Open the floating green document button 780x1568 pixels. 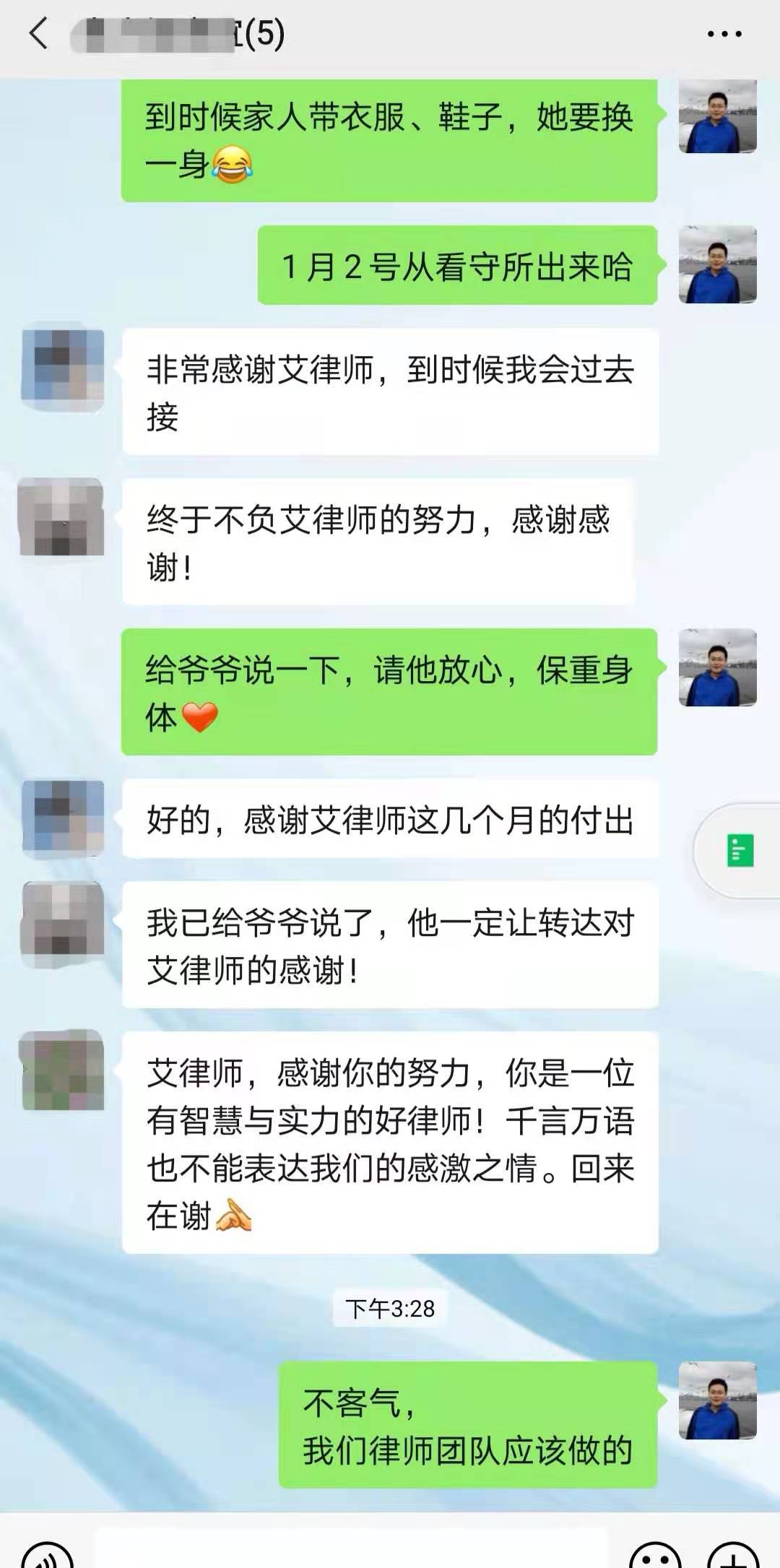point(740,850)
